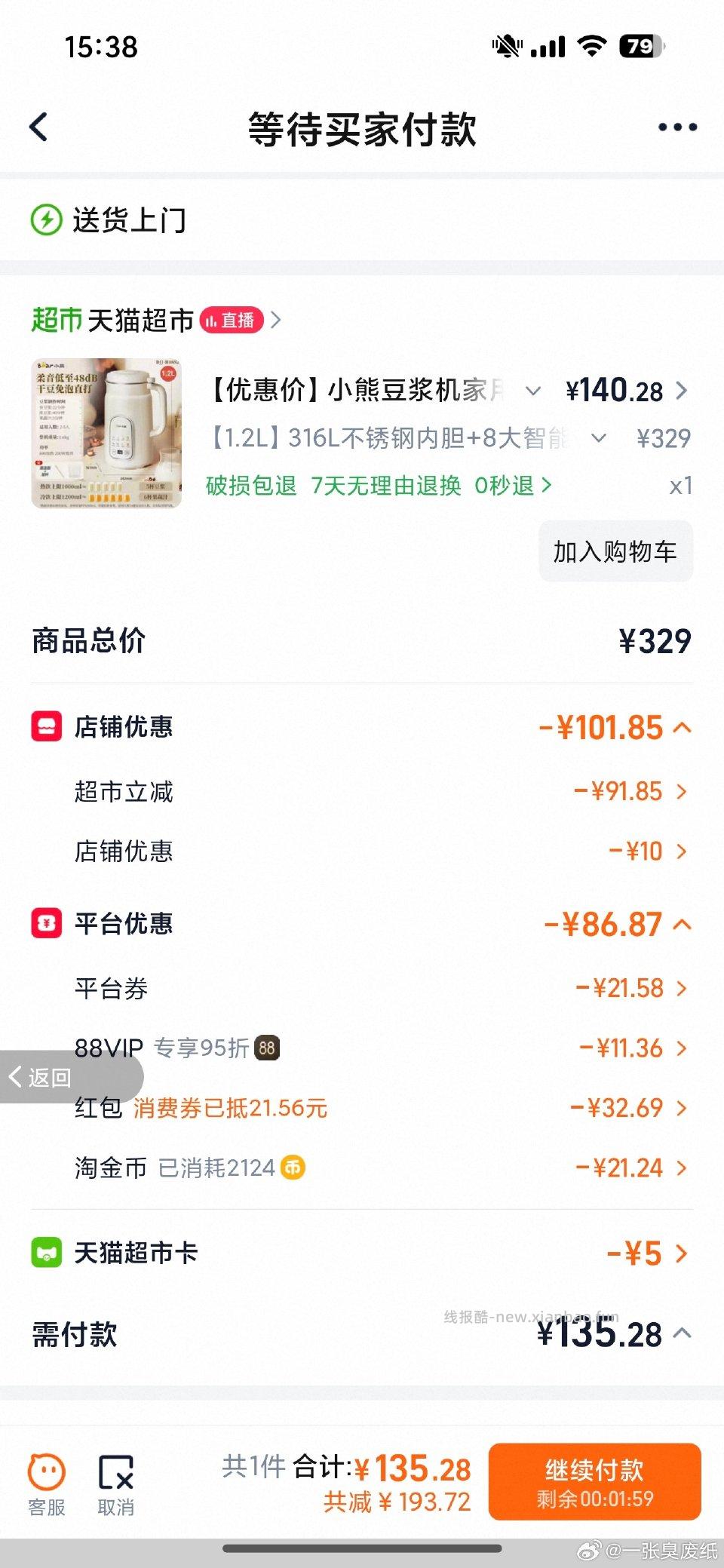Image resolution: width=724 pixels, height=1568 pixels.
Task: Expand the product title dropdown chevron
Action: (x=532, y=391)
